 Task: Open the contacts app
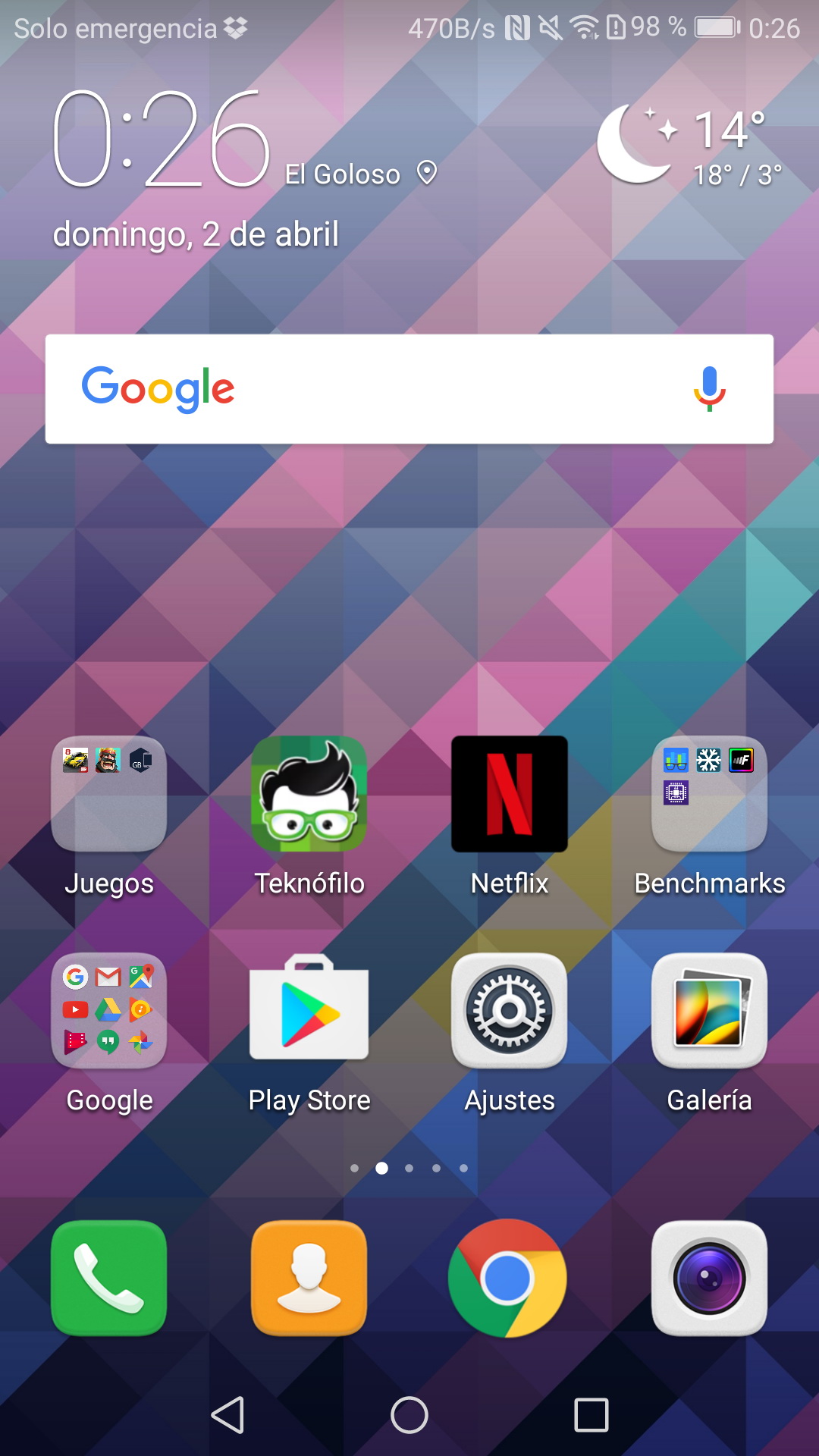tap(309, 1278)
